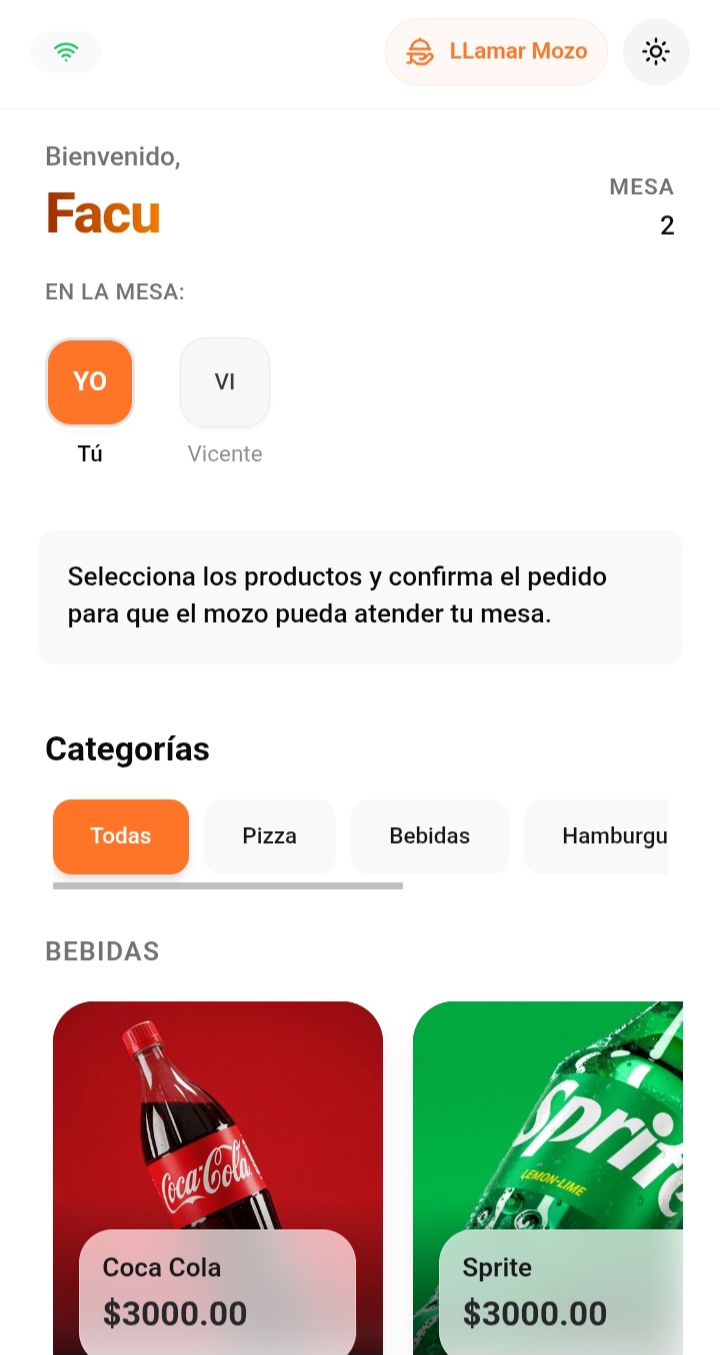Select the YO diner avatar

pyautogui.click(x=90, y=382)
